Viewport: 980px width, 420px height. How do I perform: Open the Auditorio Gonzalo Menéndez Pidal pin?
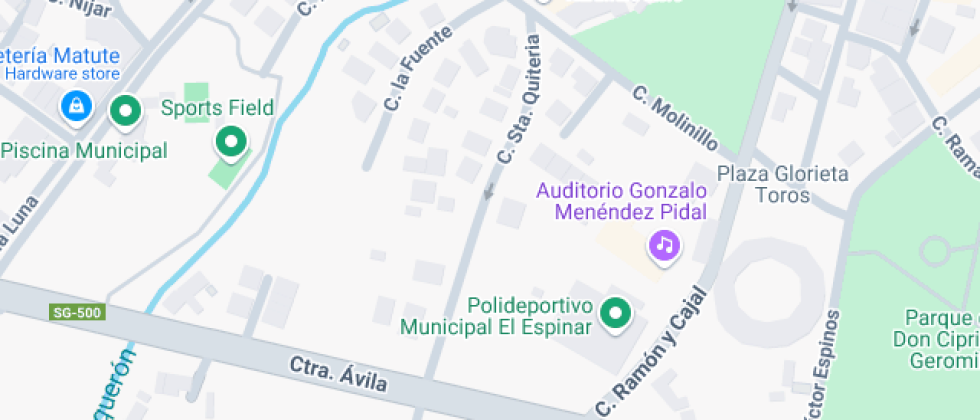(665, 246)
